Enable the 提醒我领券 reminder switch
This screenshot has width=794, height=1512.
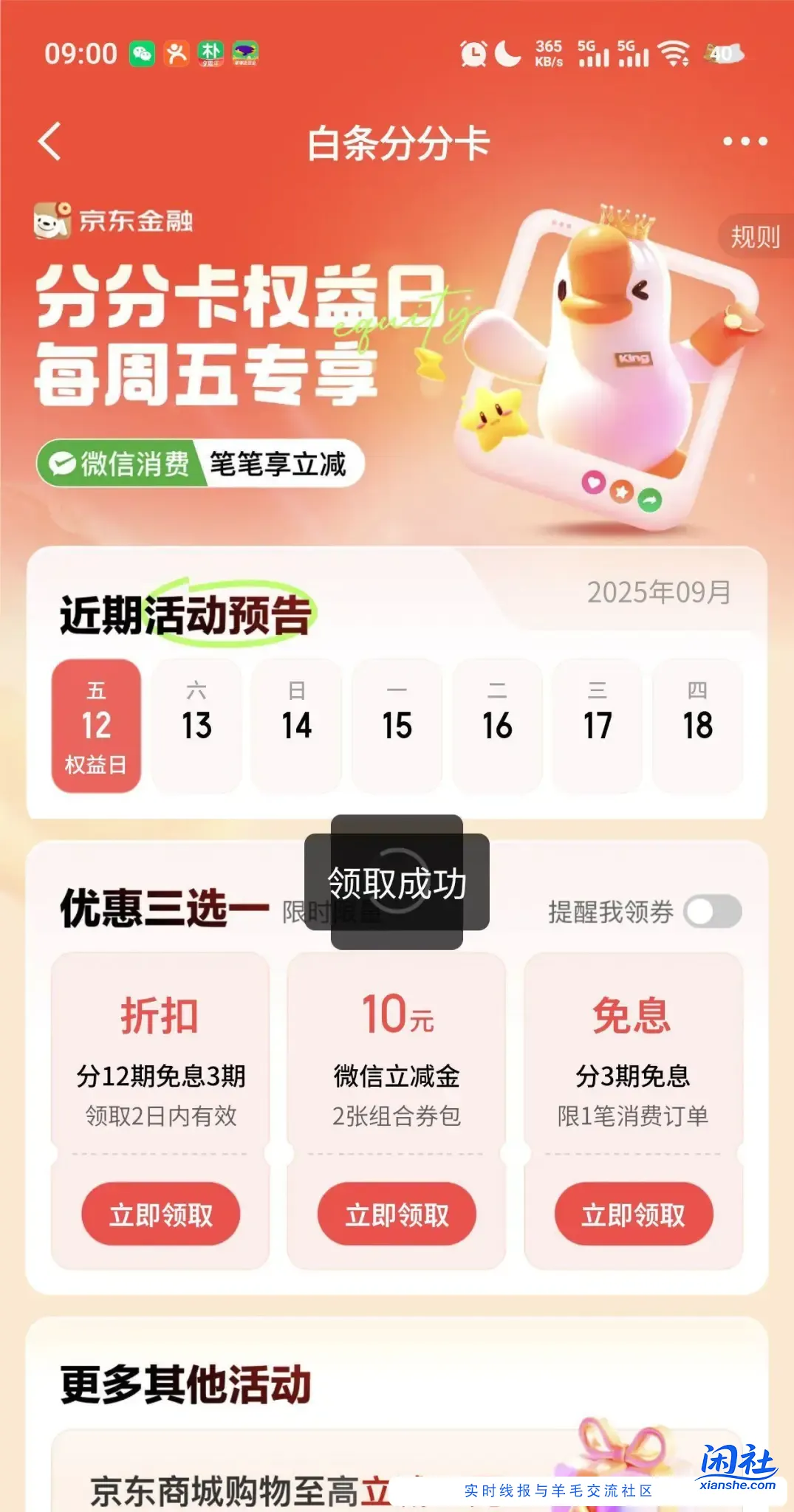click(x=714, y=912)
